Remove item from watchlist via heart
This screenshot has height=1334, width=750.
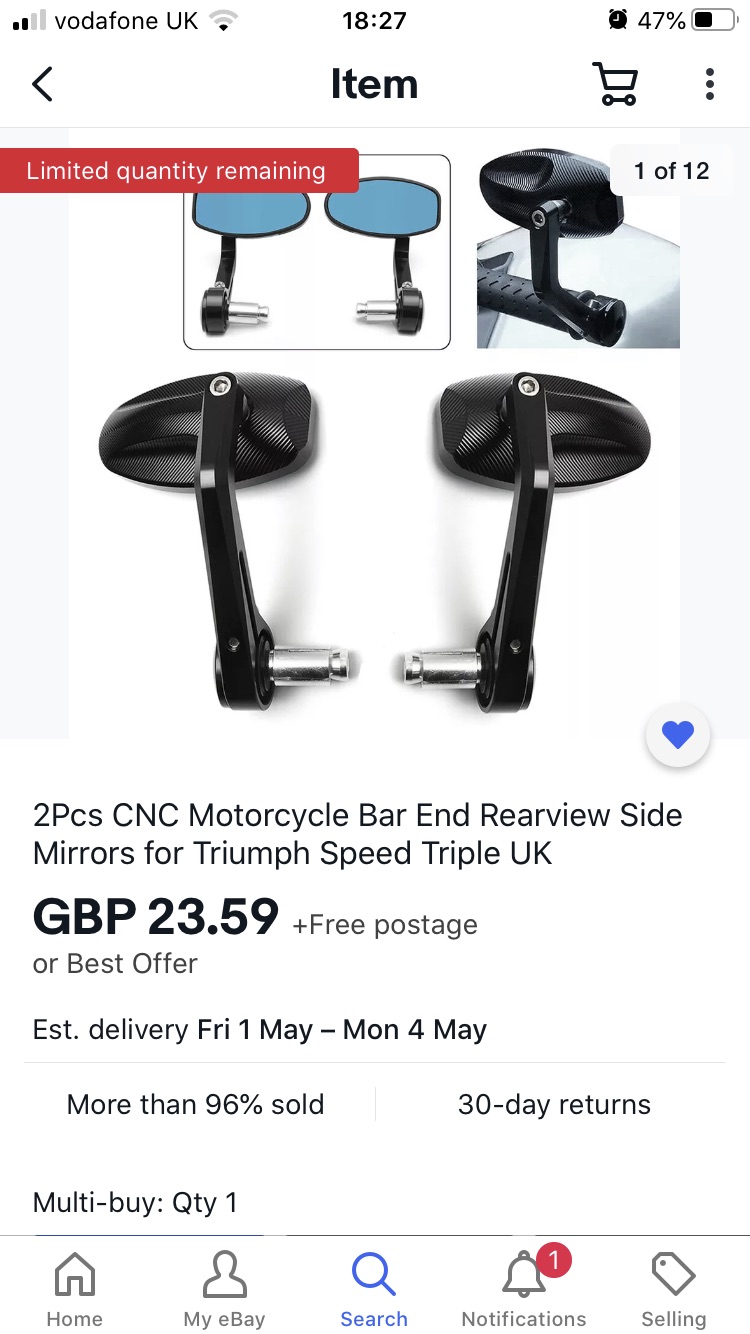pos(678,736)
